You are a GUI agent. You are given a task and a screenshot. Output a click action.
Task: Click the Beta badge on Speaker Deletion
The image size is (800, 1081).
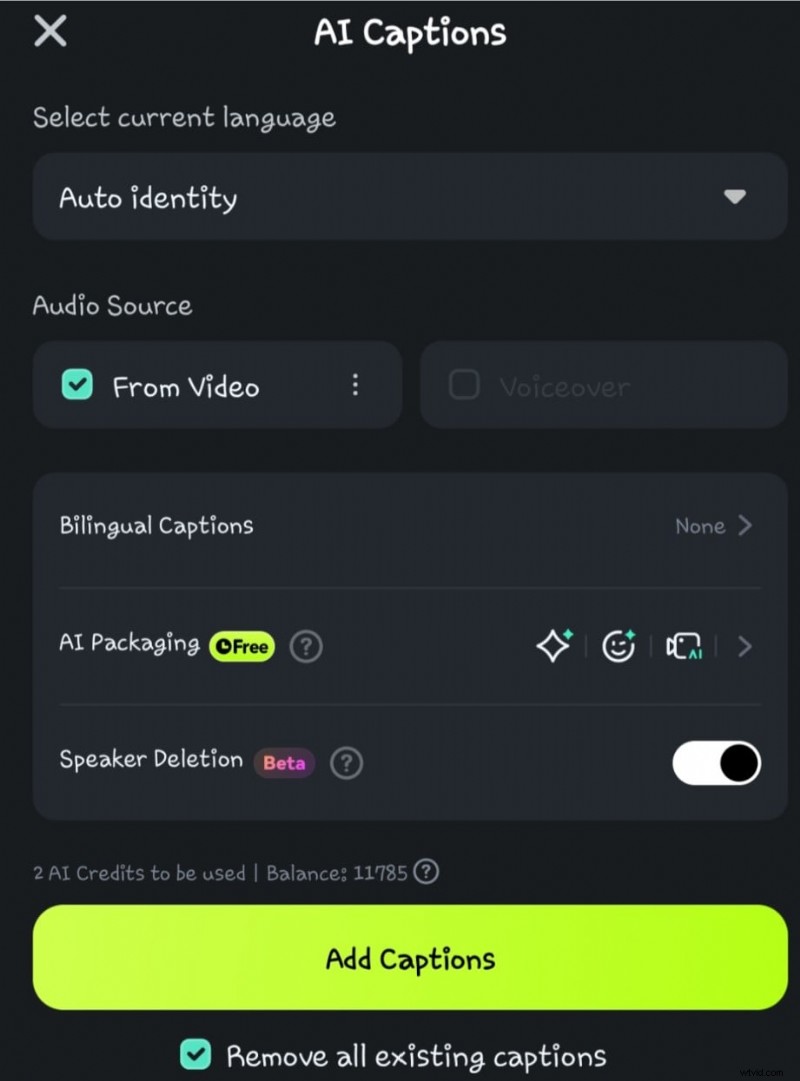pyautogui.click(x=283, y=763)
